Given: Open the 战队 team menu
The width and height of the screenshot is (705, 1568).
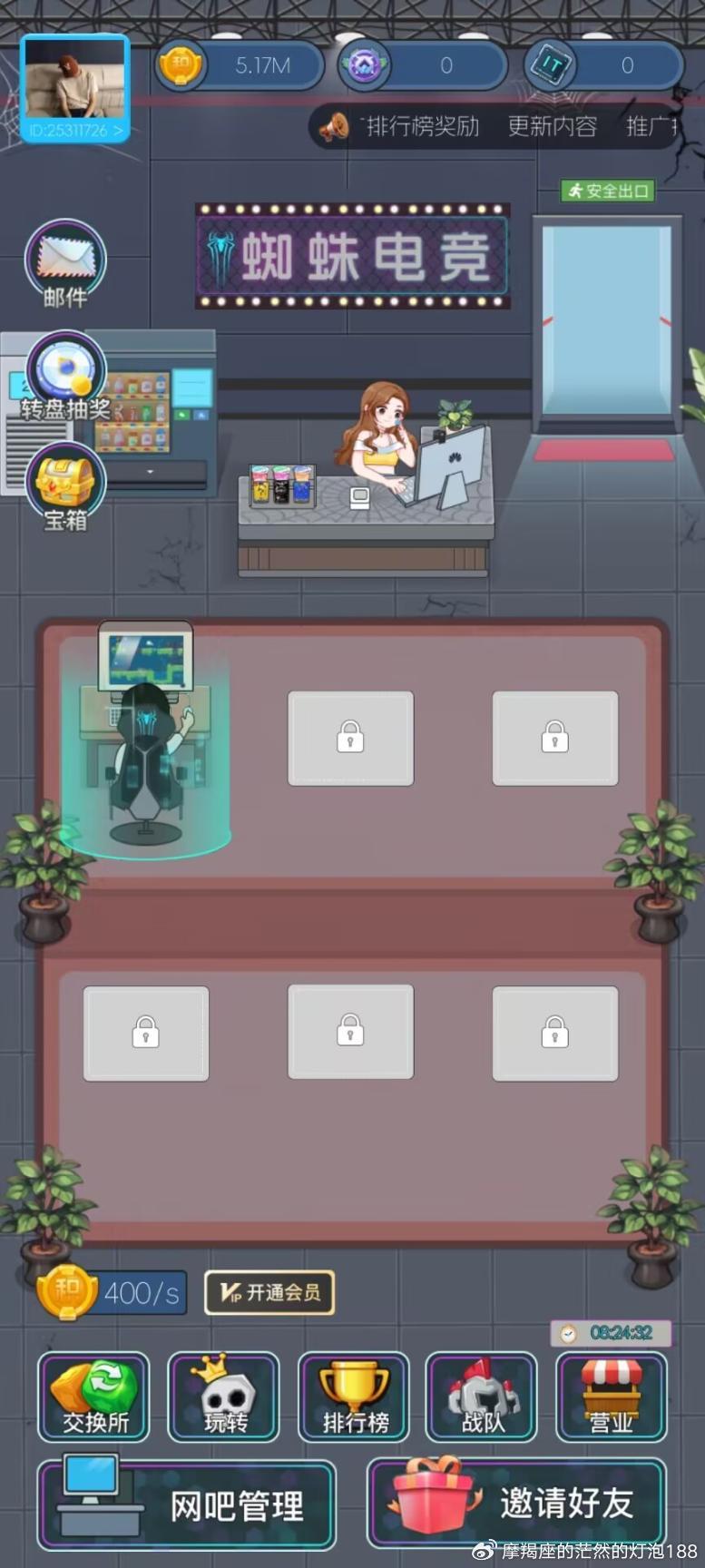Looking at the screenshot, I should tap(482, 1397).
